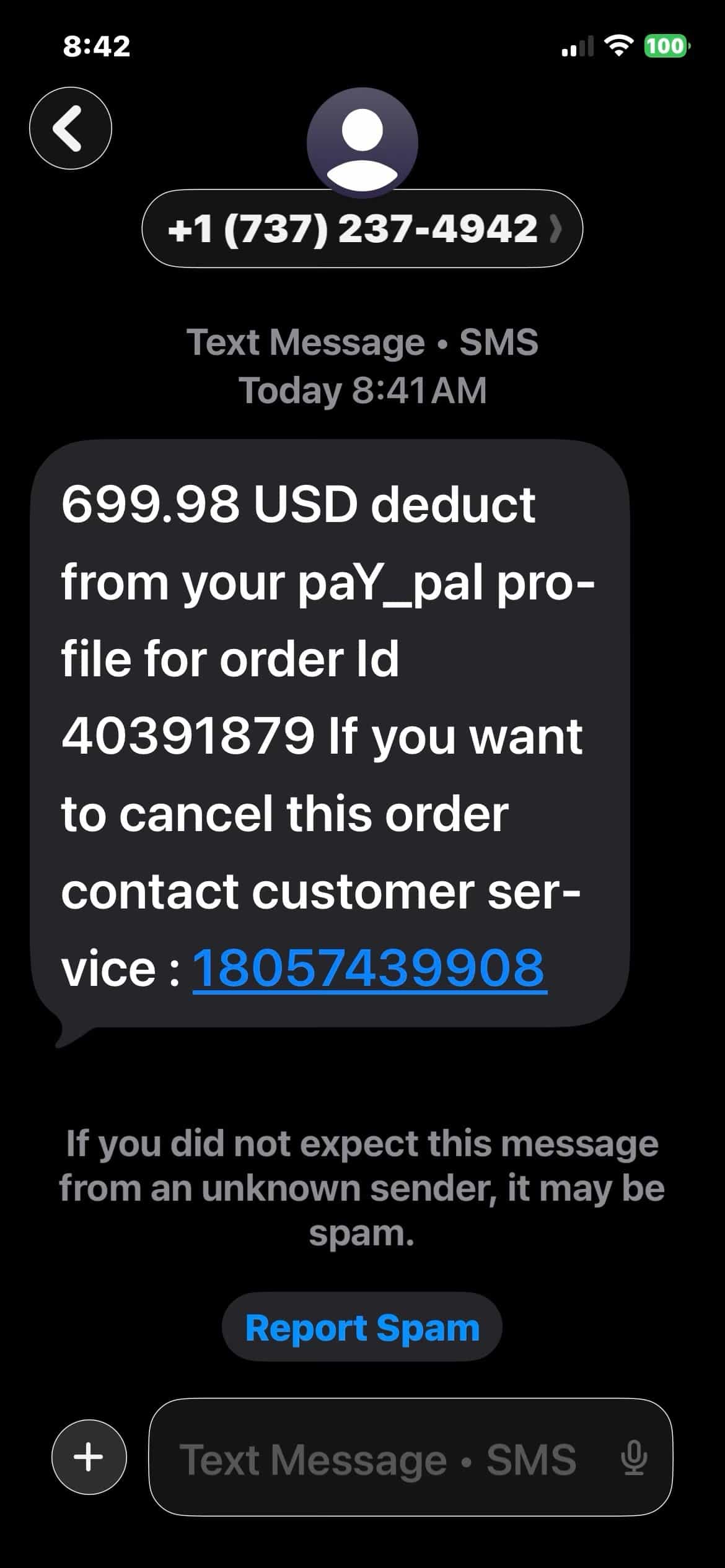Go back to the messages list
The height and width of the screenshot is (1568, 725).
tap(71, 128)
